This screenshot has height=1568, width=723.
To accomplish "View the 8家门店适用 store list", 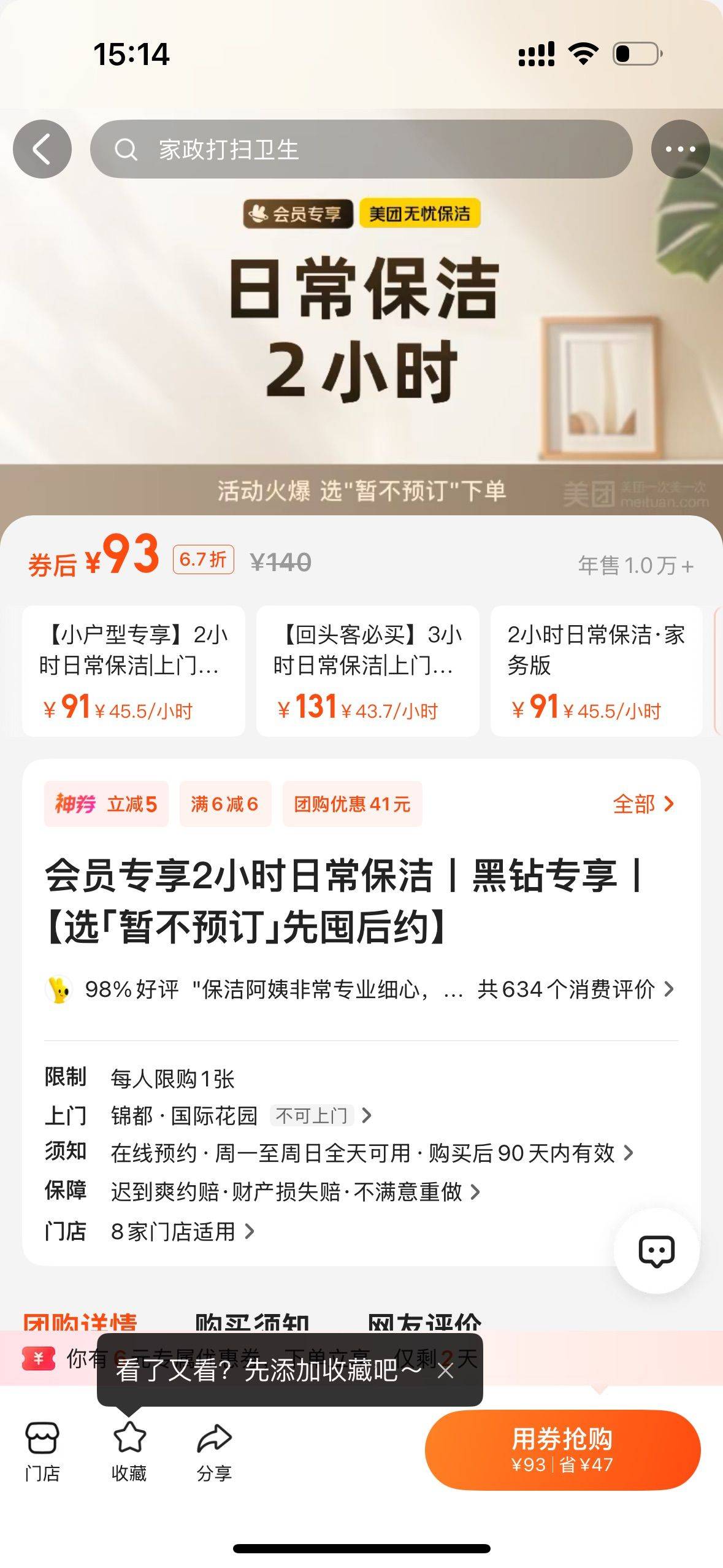I will 182,1231.
